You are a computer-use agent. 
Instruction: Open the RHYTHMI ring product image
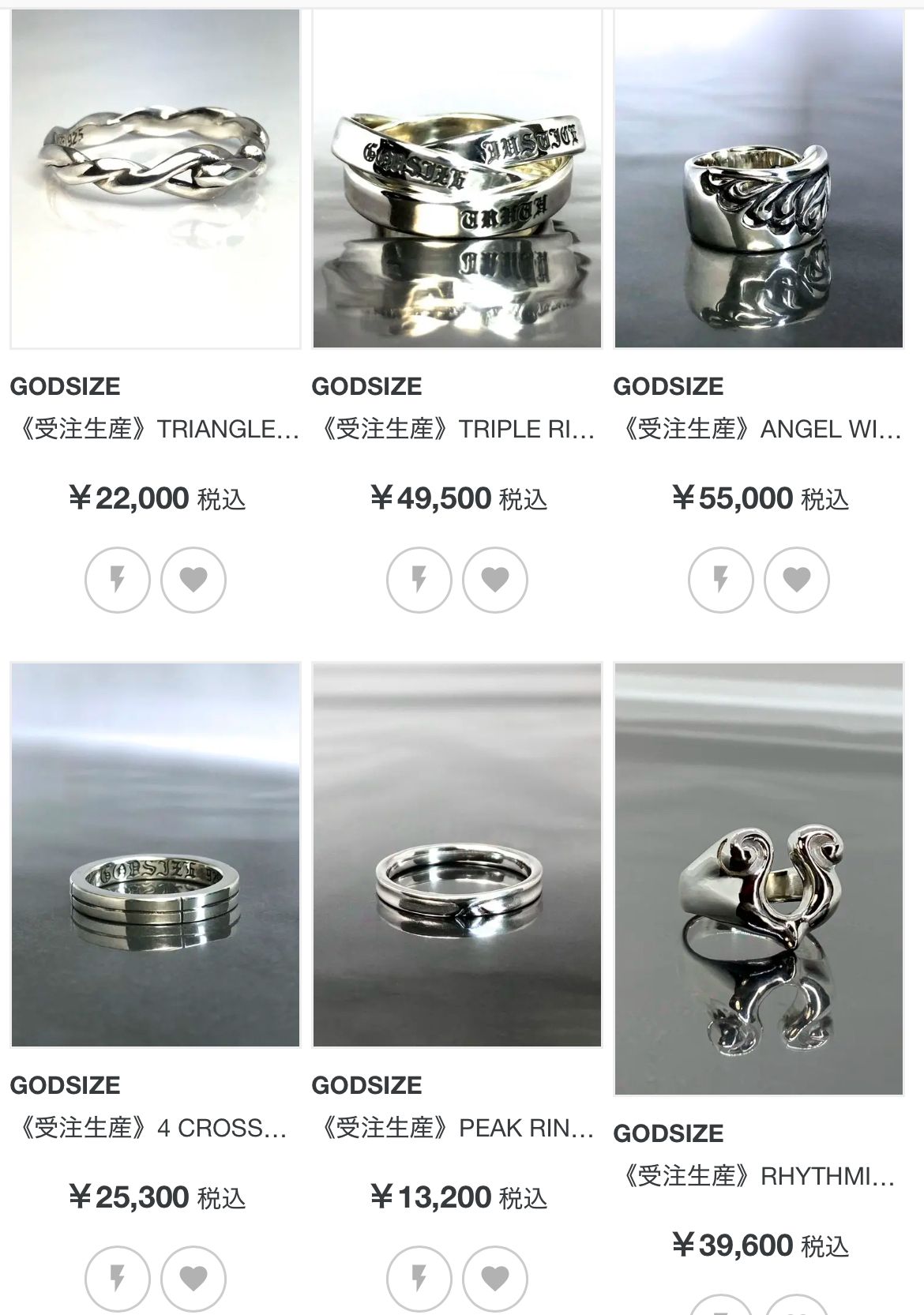[759, 878]
